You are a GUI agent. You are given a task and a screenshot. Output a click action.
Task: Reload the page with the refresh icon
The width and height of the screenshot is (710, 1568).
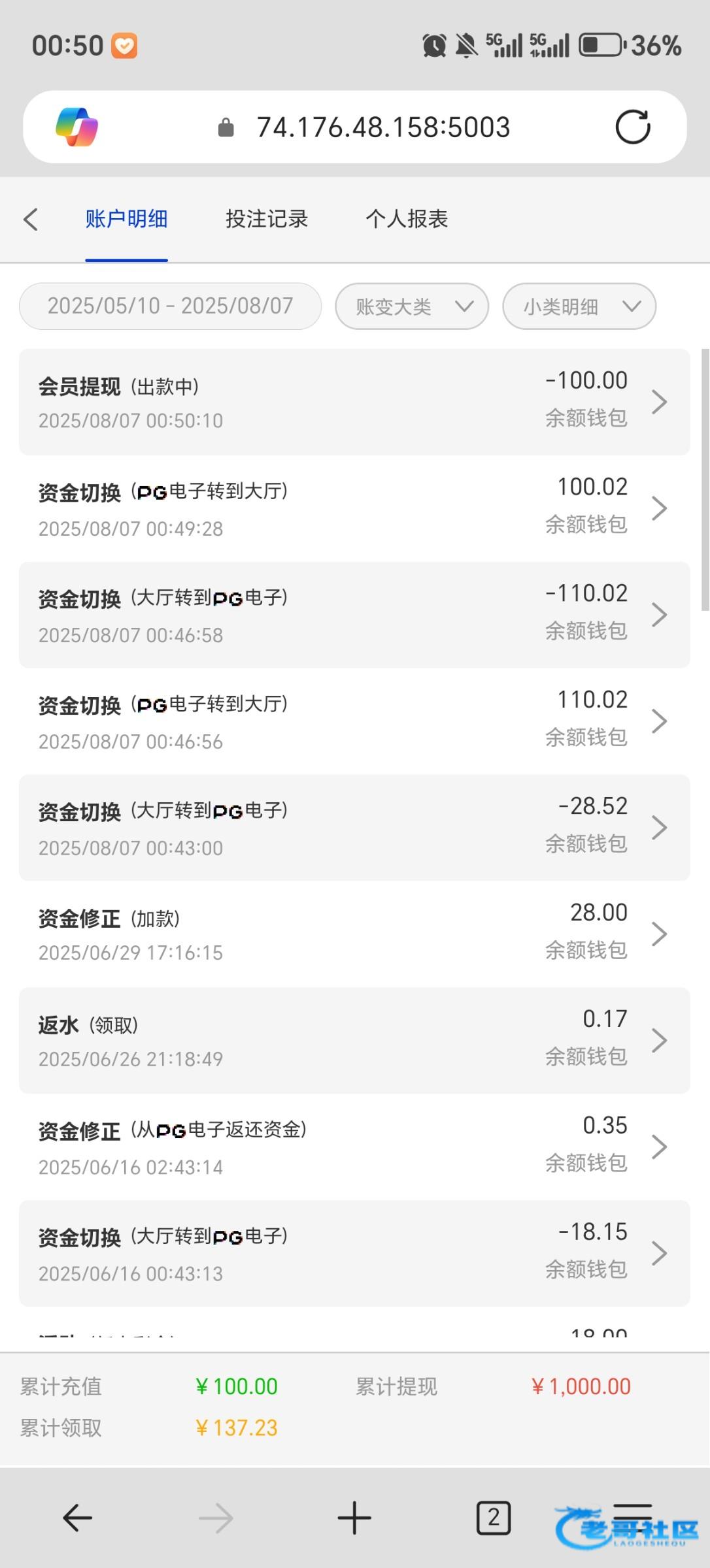click(x=633, y=127)
